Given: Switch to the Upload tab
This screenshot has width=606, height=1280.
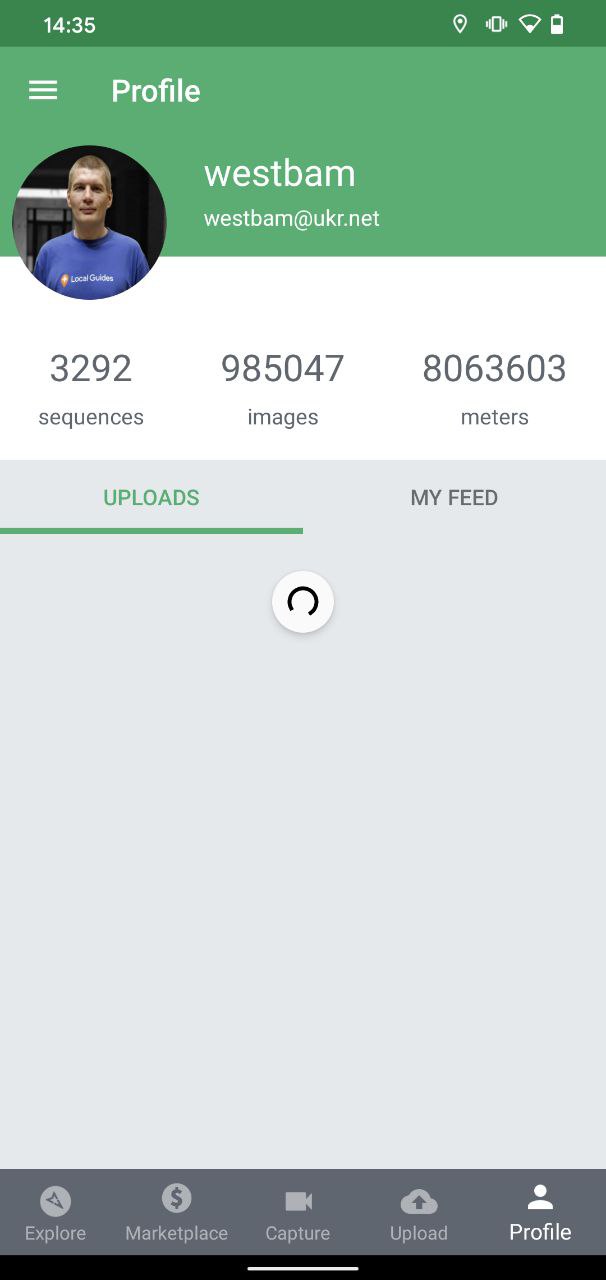Looking at the screenshot, I should (419, 1213).
